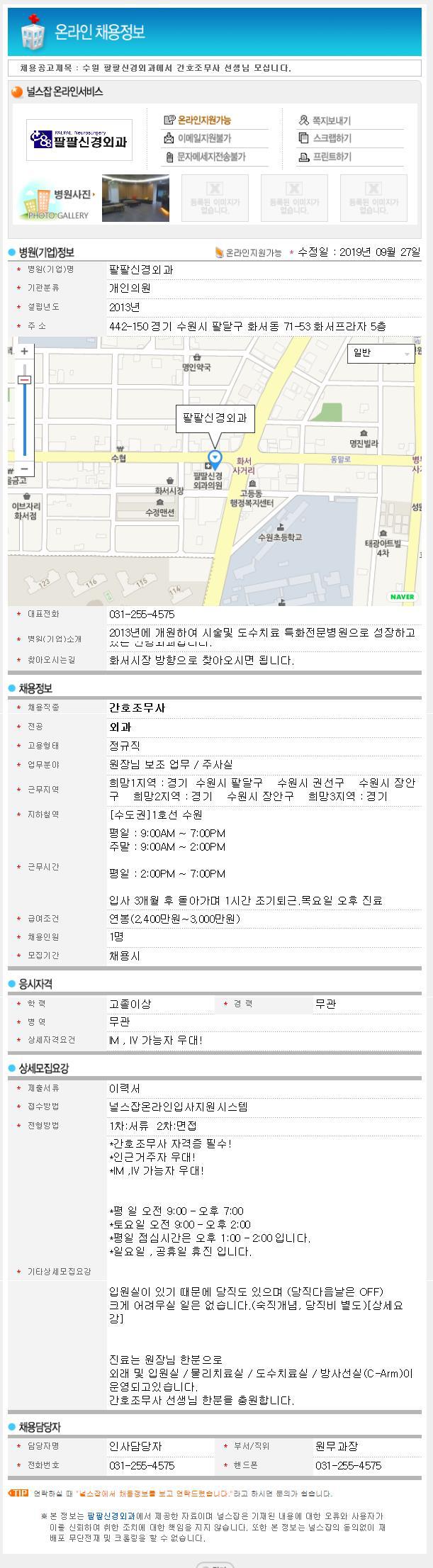Screen dimensions: 433x1568
Task: Tap the blue location marker on the map
Action: pyautogui.click(x=215, y=458)
